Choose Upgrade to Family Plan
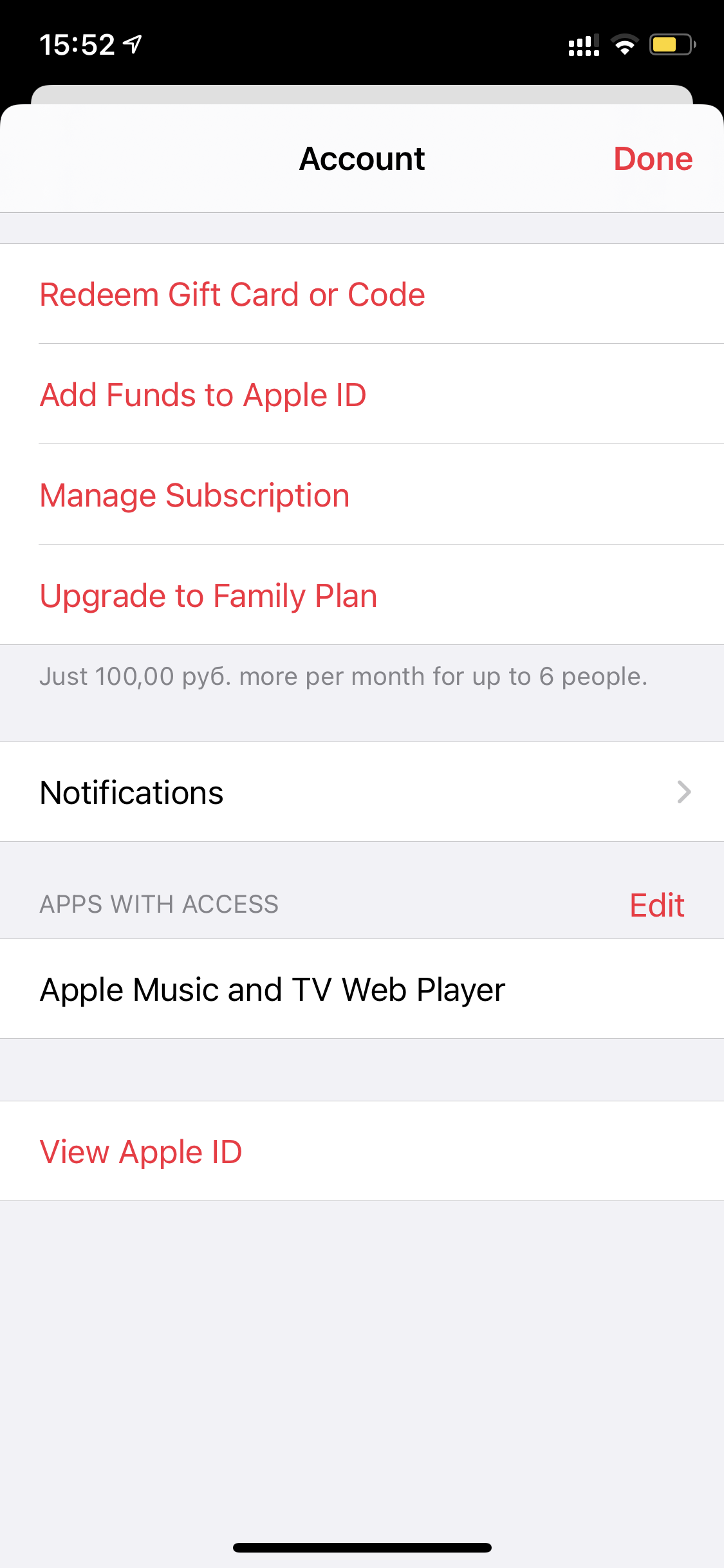Screen dimensions: 724x1568 point(362,595)
